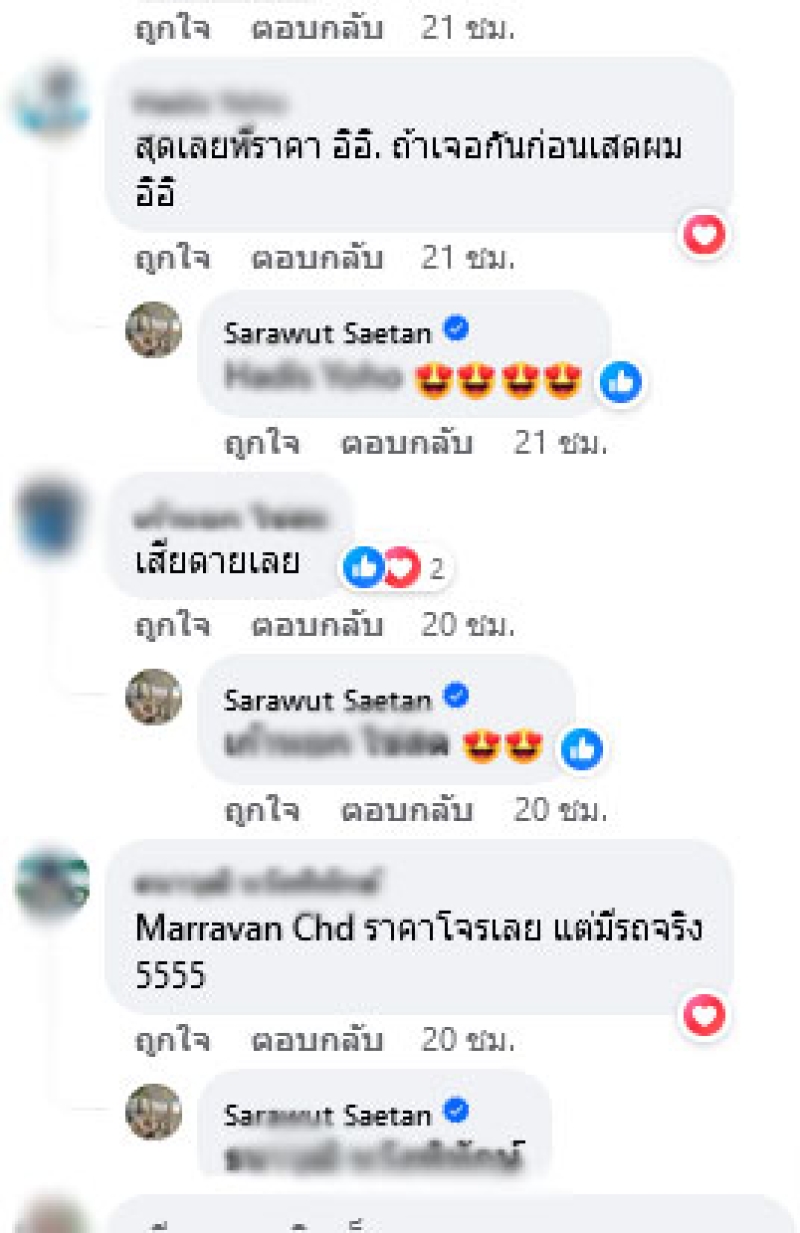The width and height of the screenshot is (800, 1233).
Task: Like the comment starting "สุดเลยพี่ราคา"
Action: tap(172, 259)
